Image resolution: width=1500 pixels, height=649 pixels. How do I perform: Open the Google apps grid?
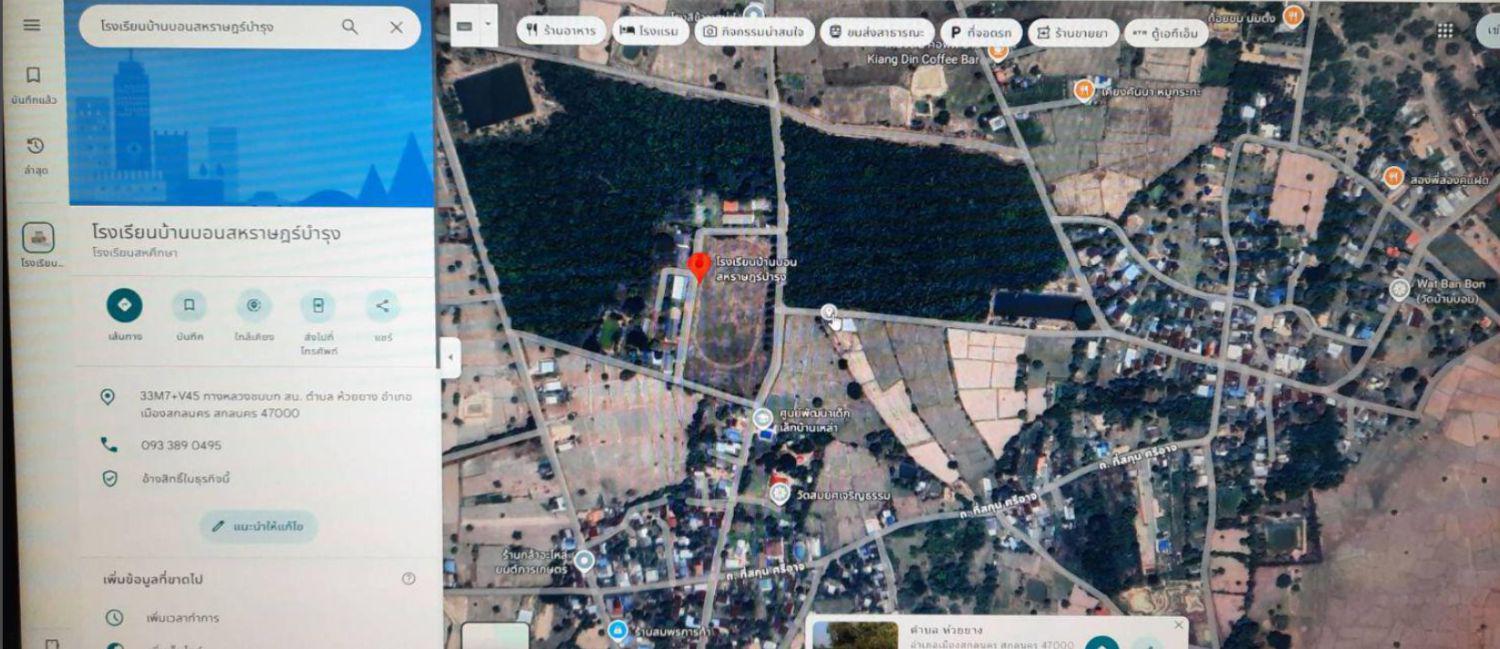click(1445, 30)
